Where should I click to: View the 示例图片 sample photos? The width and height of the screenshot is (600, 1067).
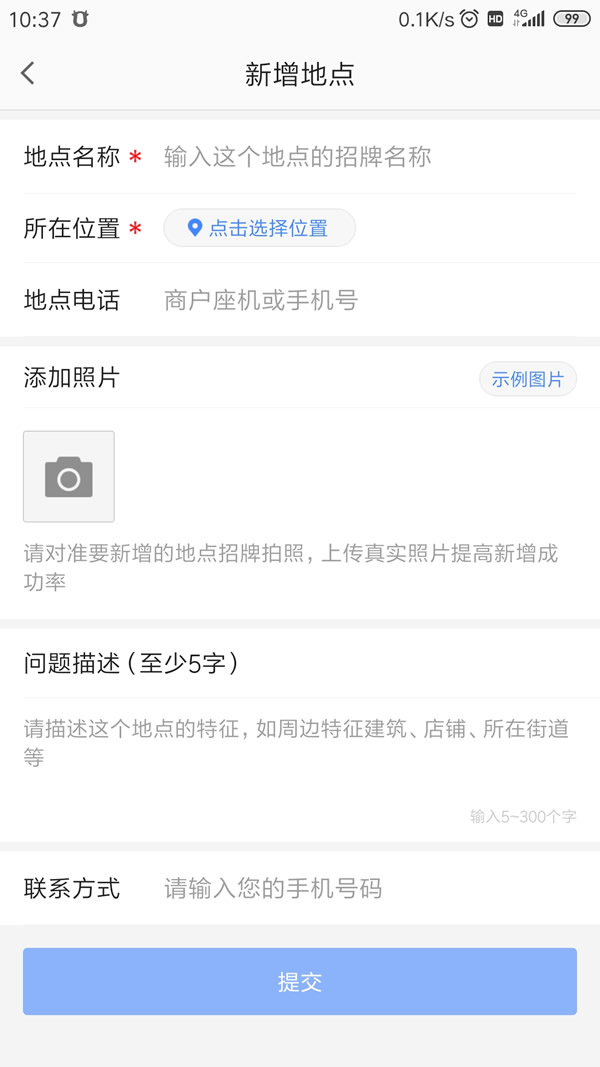pos(527,379)
